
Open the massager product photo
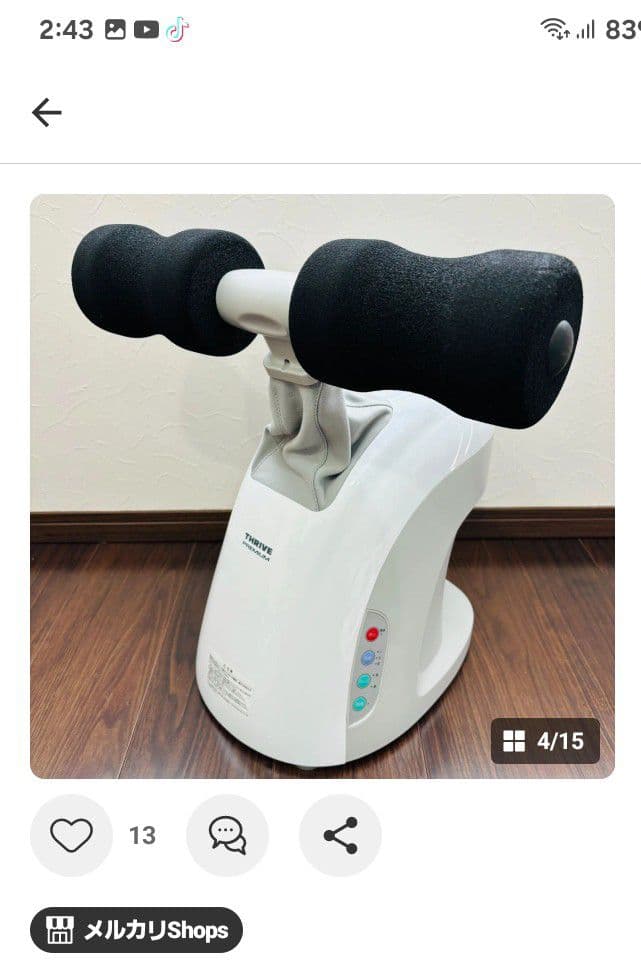point(322,480)
